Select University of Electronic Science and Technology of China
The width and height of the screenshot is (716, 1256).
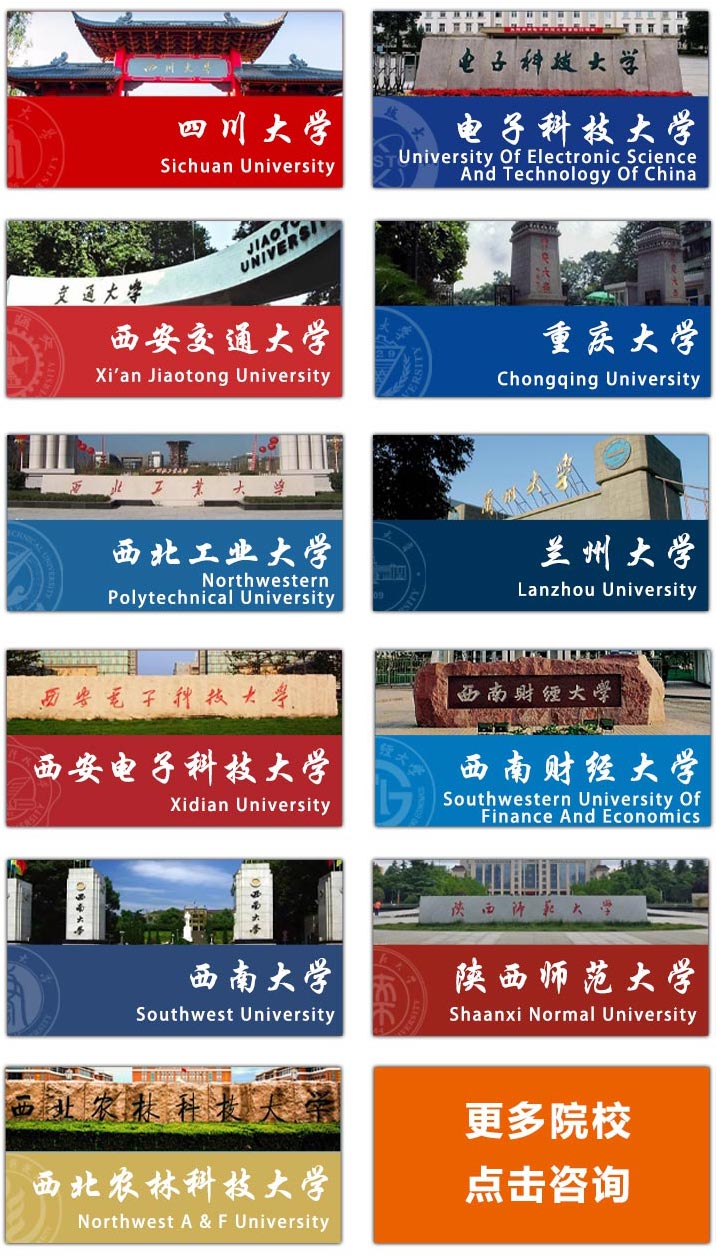(542, 99)
